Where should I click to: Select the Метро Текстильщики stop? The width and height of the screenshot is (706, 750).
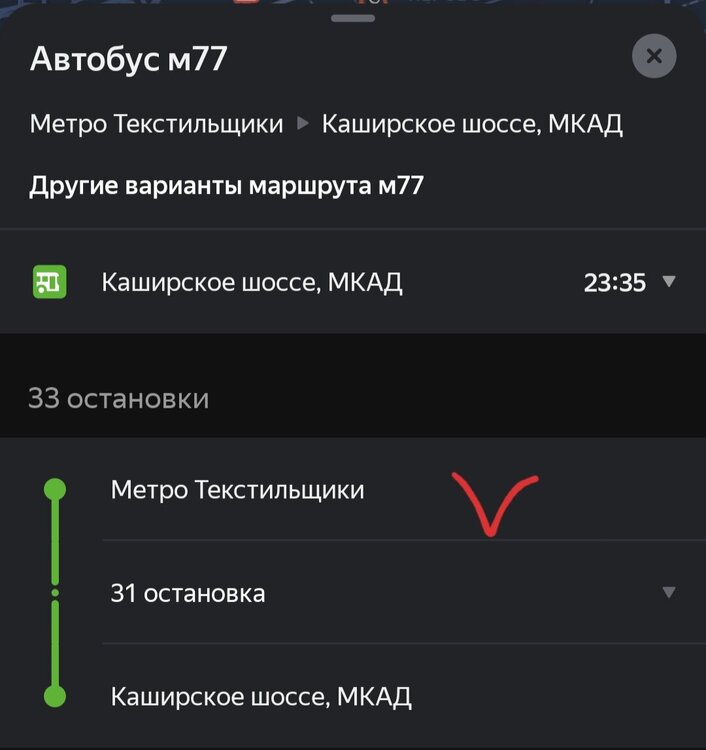point(237,490)
